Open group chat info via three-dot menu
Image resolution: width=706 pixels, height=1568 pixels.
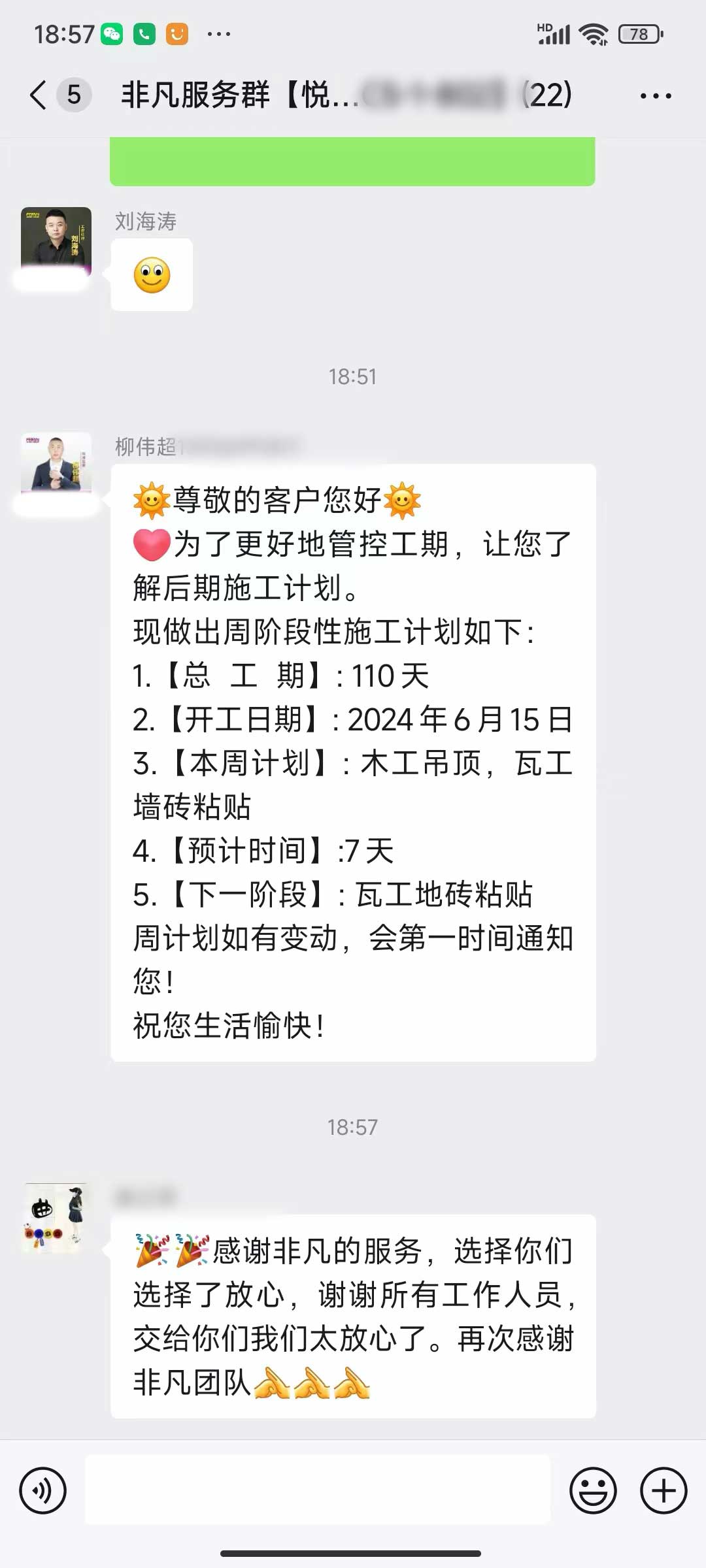coord(656,96)
